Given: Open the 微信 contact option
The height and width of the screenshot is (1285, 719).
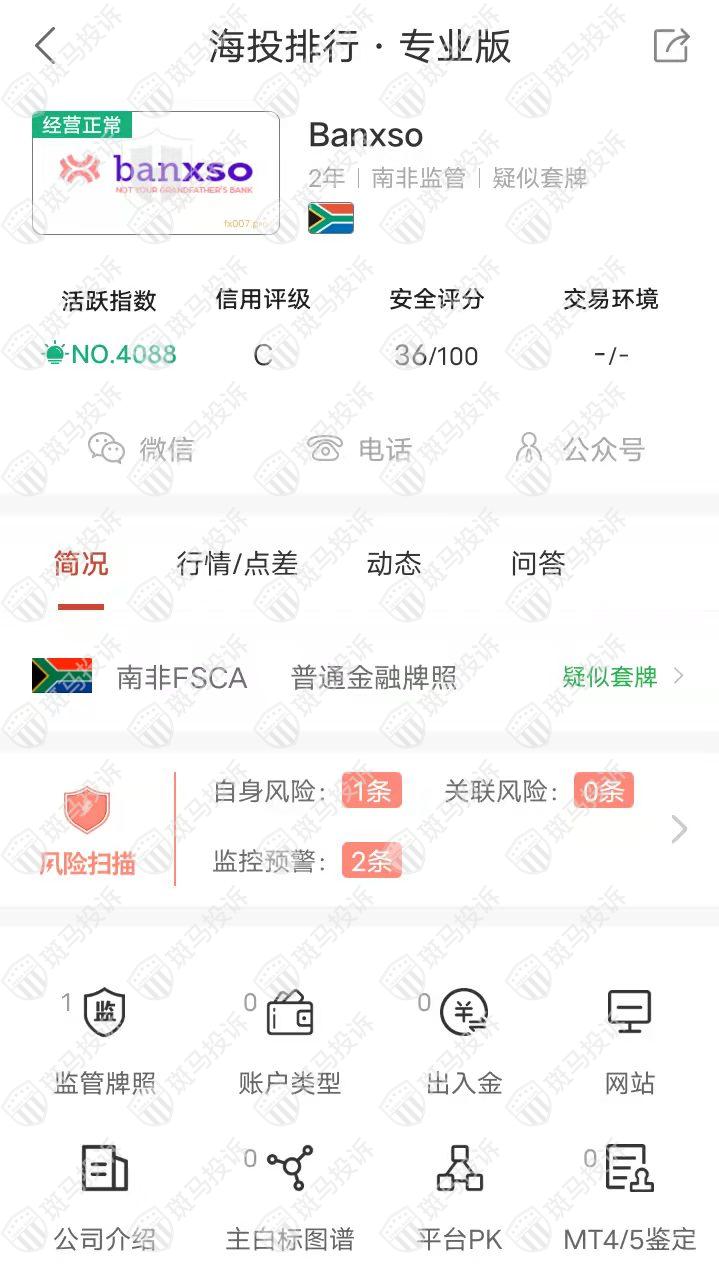Looking at the screenshot, I should [141, 449].
